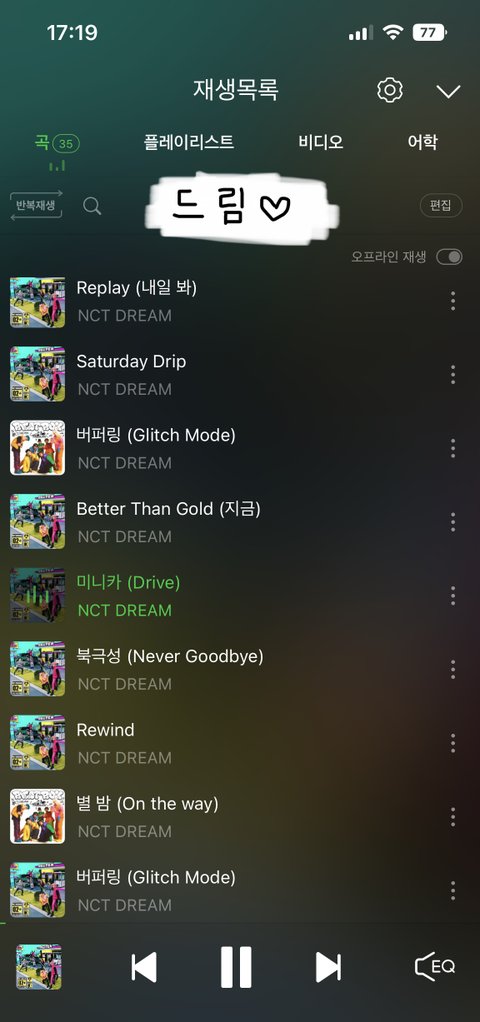Open the now playing album thumbnail
Image resolution: width=480 pixels, height=1022 pixels.
point(38,967)
